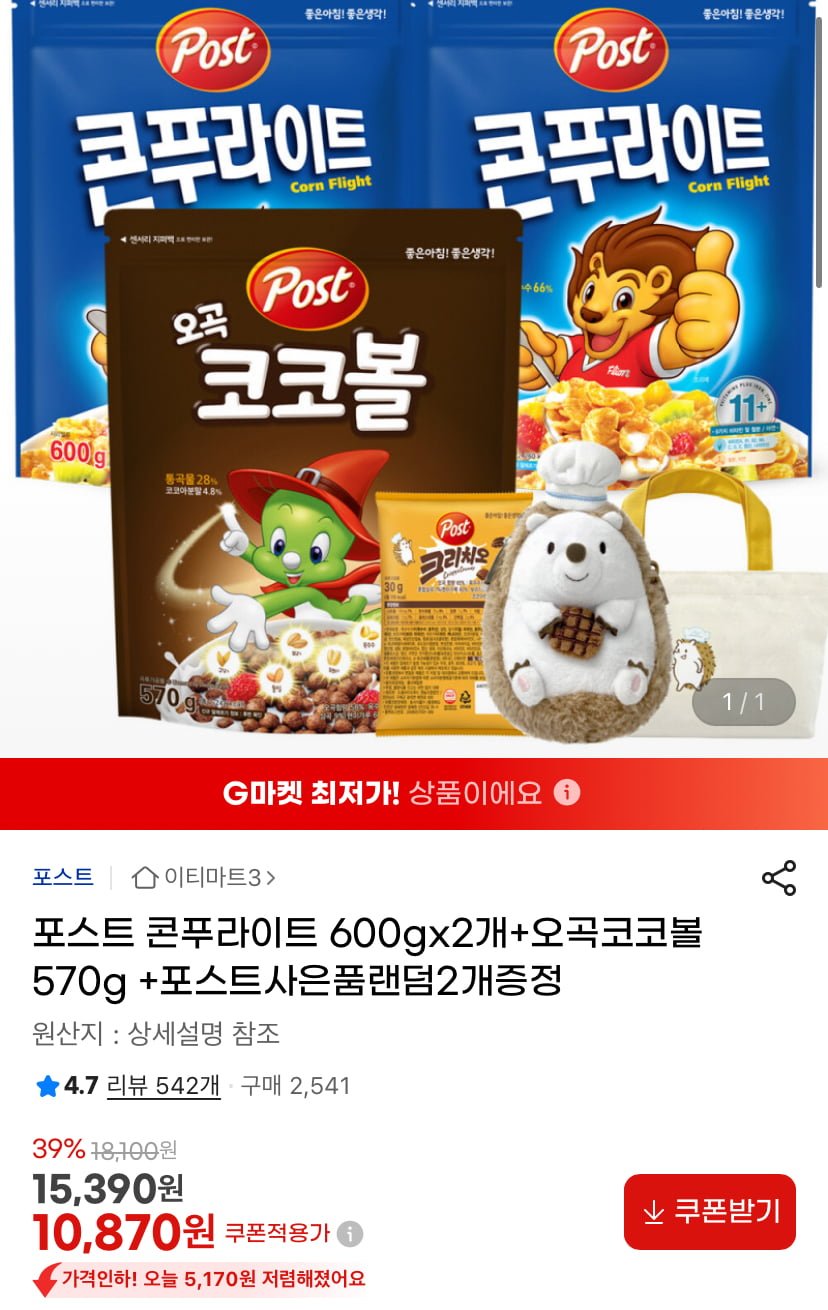
Task: Tap the 쿠폰받기 coupon download button
Action: [709, 1211]
